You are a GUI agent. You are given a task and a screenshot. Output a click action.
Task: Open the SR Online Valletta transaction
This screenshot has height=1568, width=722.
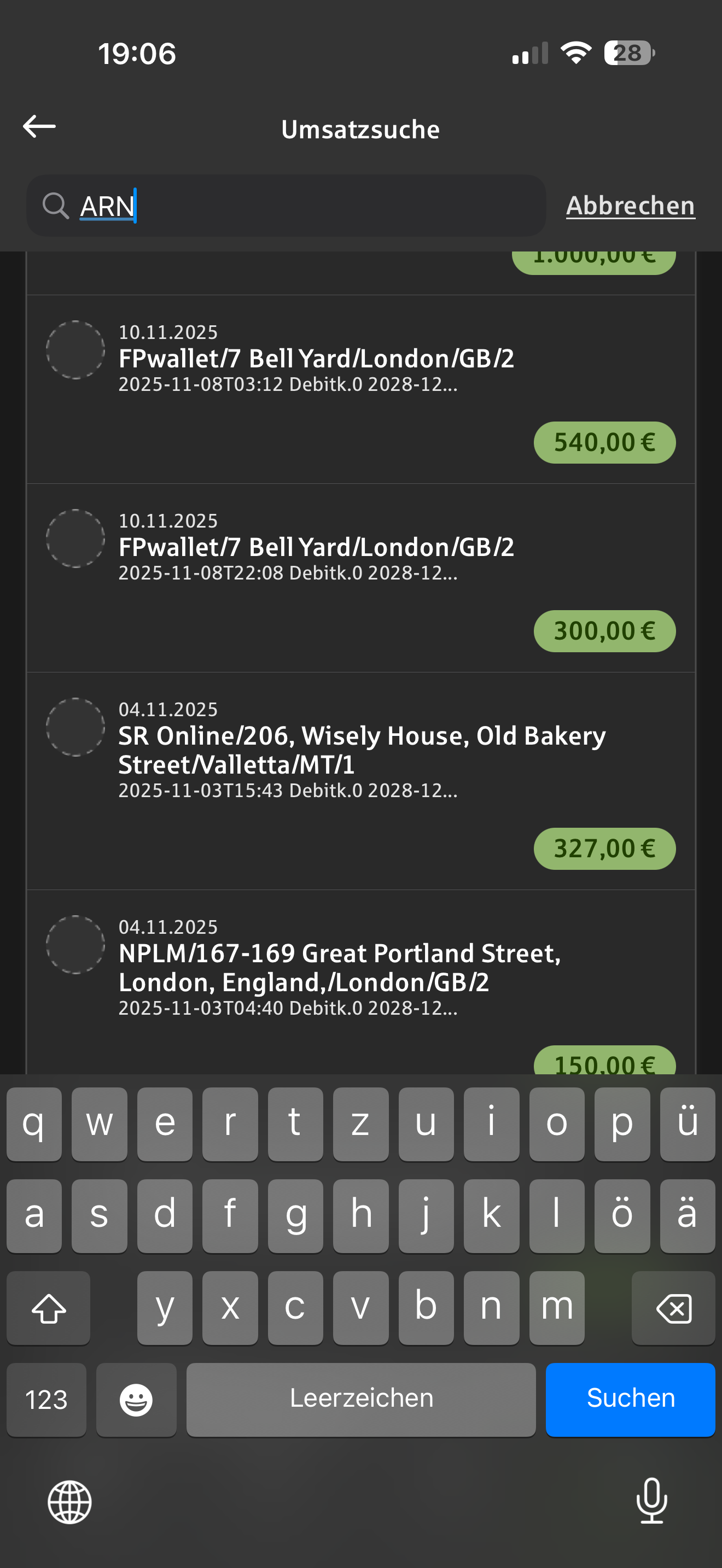pyautogui.click(x=360, y=780)
